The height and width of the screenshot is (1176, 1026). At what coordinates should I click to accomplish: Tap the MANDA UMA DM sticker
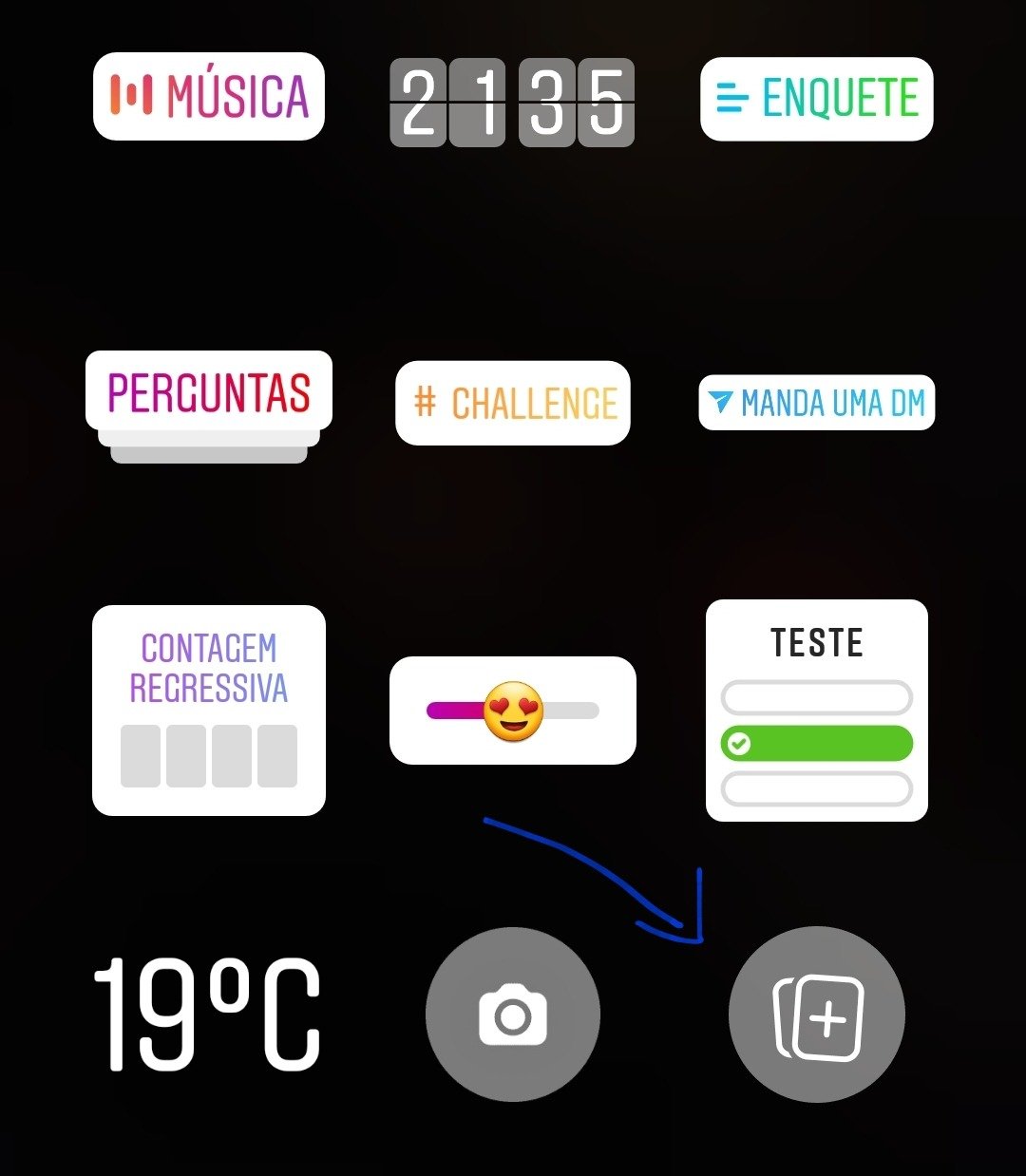(815, 403)
